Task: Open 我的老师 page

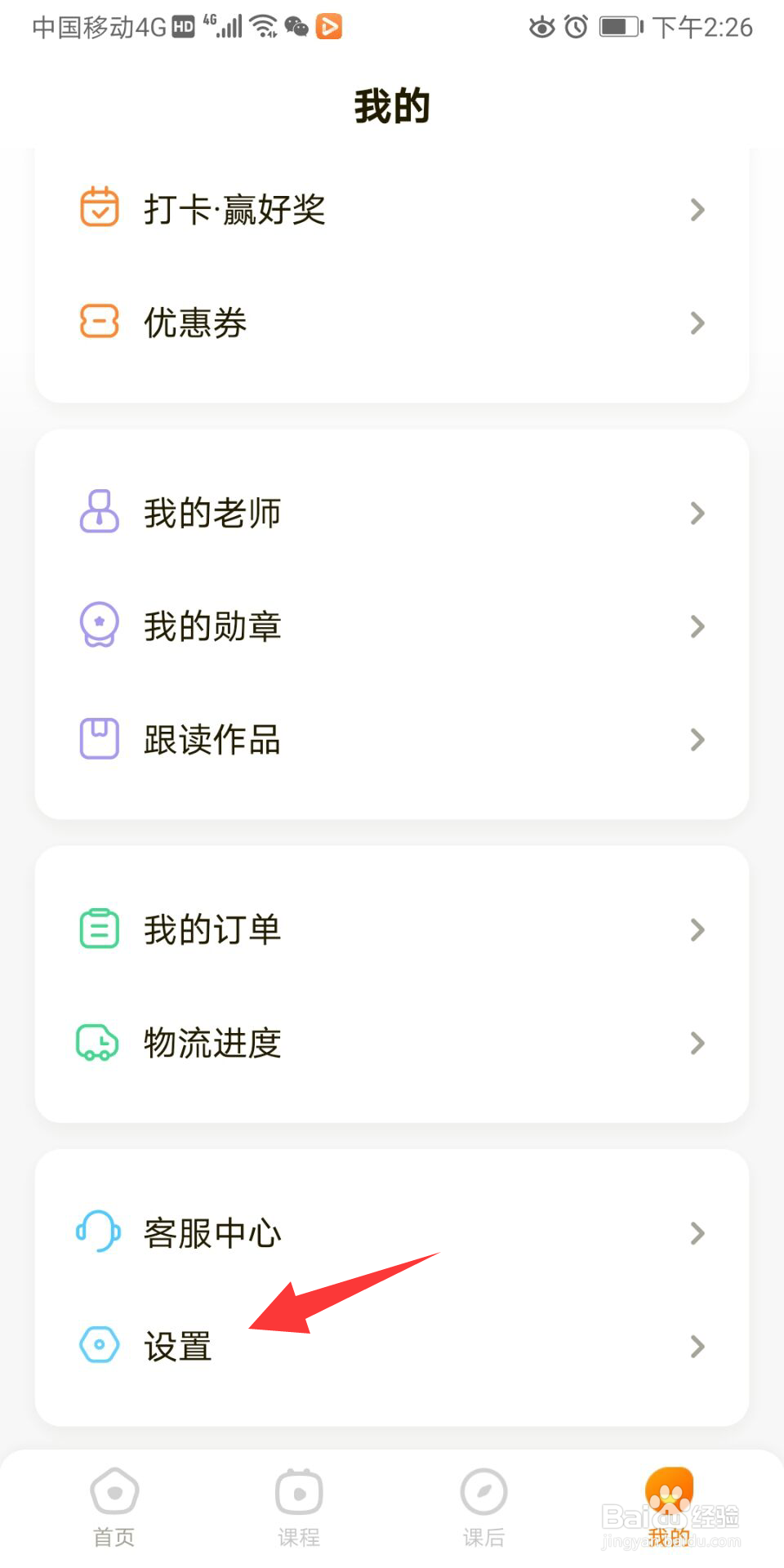Action: [x=390, y=513]
